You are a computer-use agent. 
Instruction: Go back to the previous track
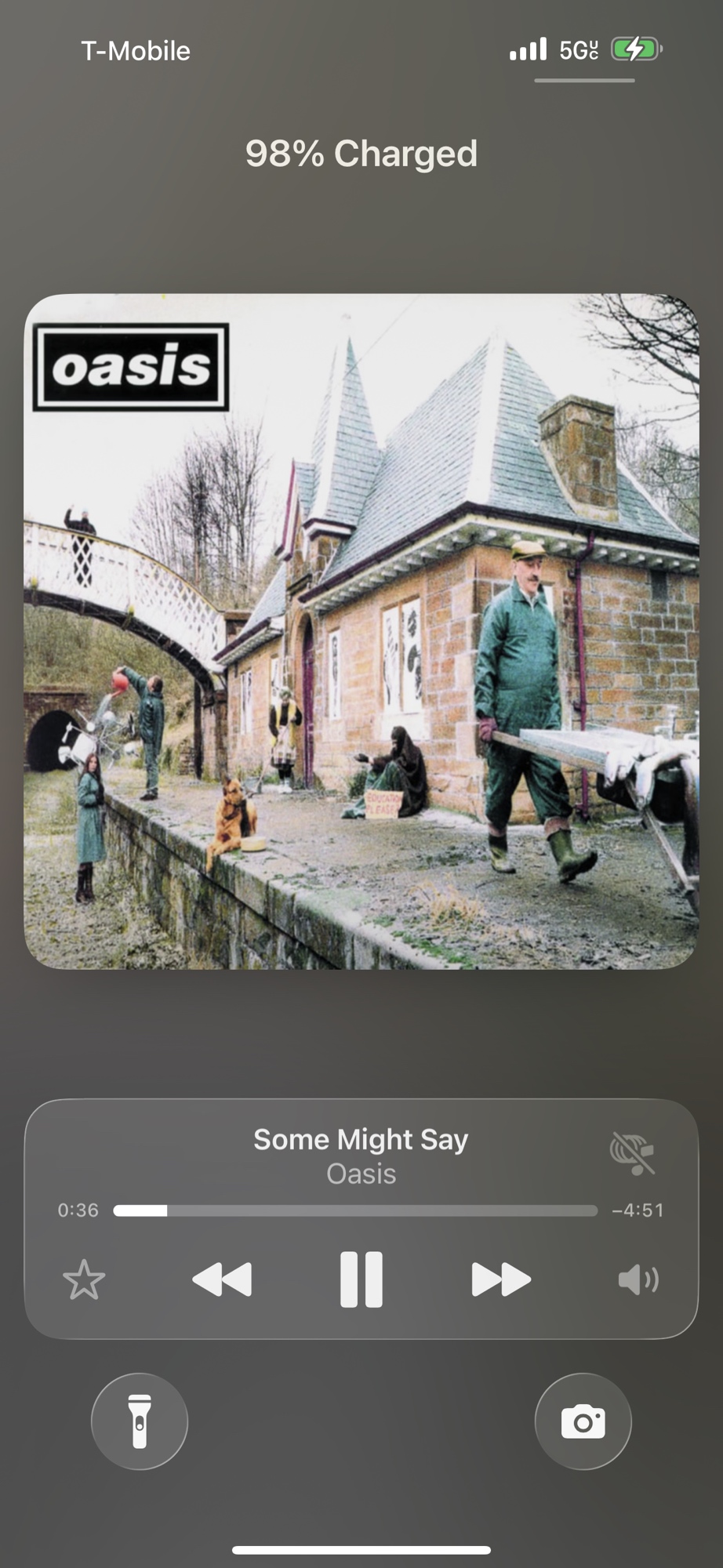coord(222,1279)
